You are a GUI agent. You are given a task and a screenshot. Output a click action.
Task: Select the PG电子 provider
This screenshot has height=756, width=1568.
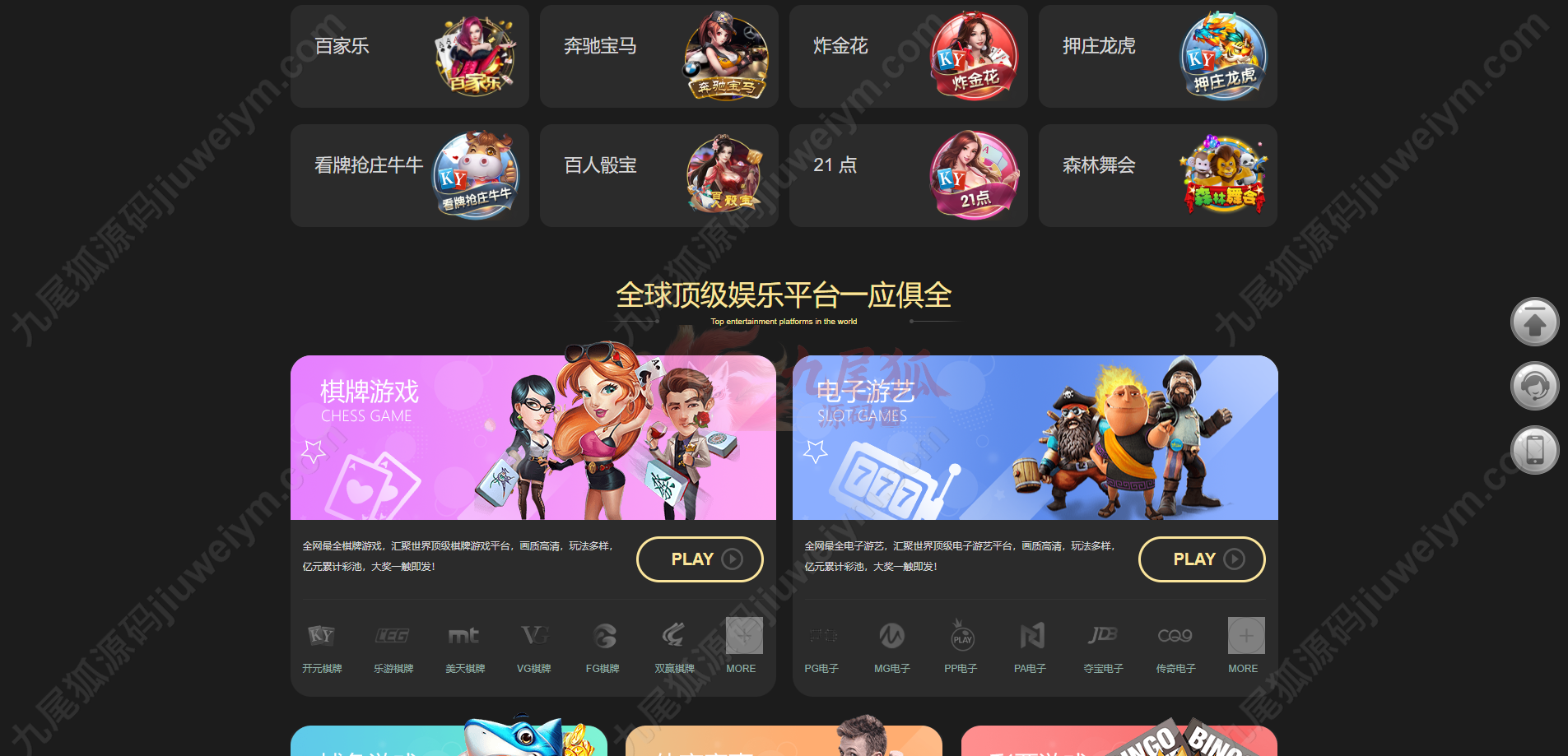pyautogui.click(x=822, y=647)
